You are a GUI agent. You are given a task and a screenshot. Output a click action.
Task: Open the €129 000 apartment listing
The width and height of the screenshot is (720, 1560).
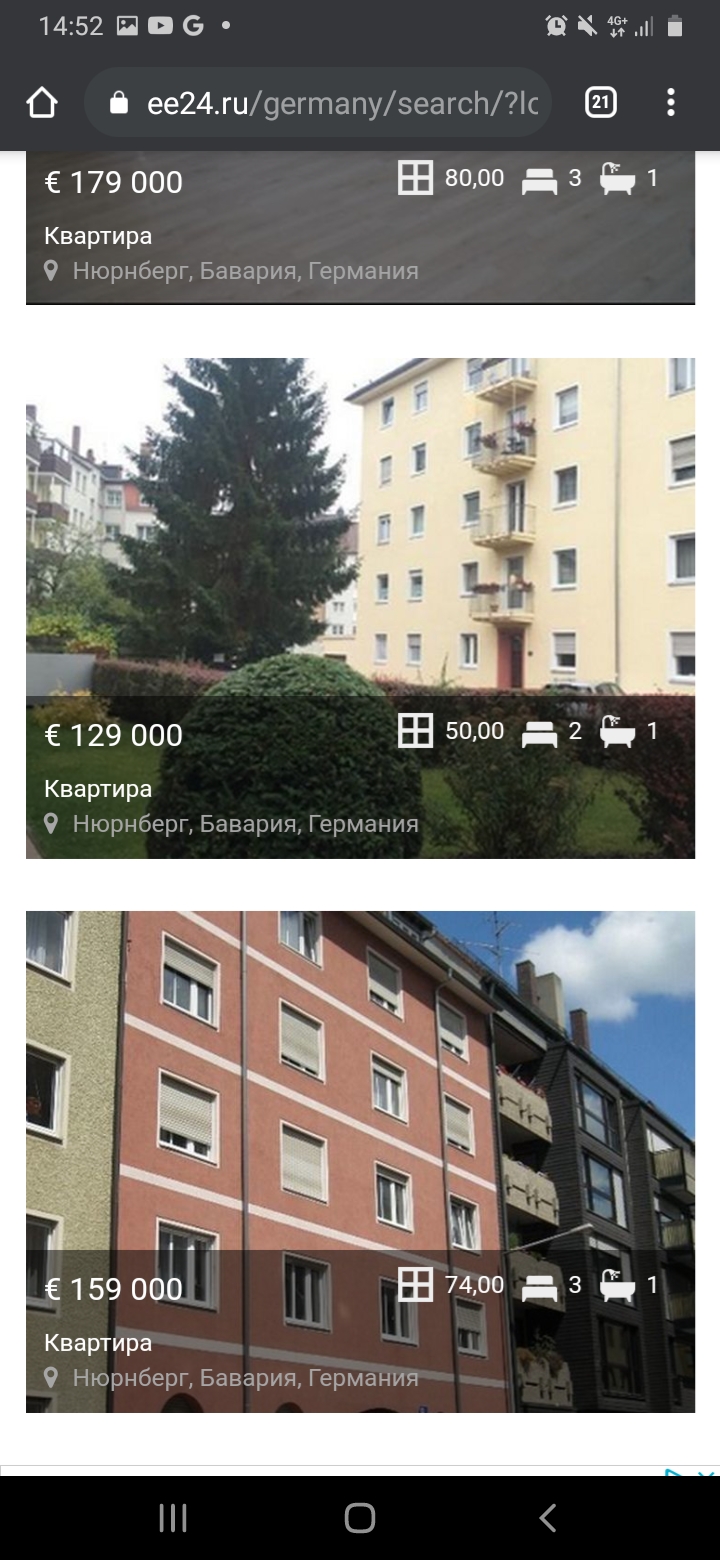tap(360, 608)
